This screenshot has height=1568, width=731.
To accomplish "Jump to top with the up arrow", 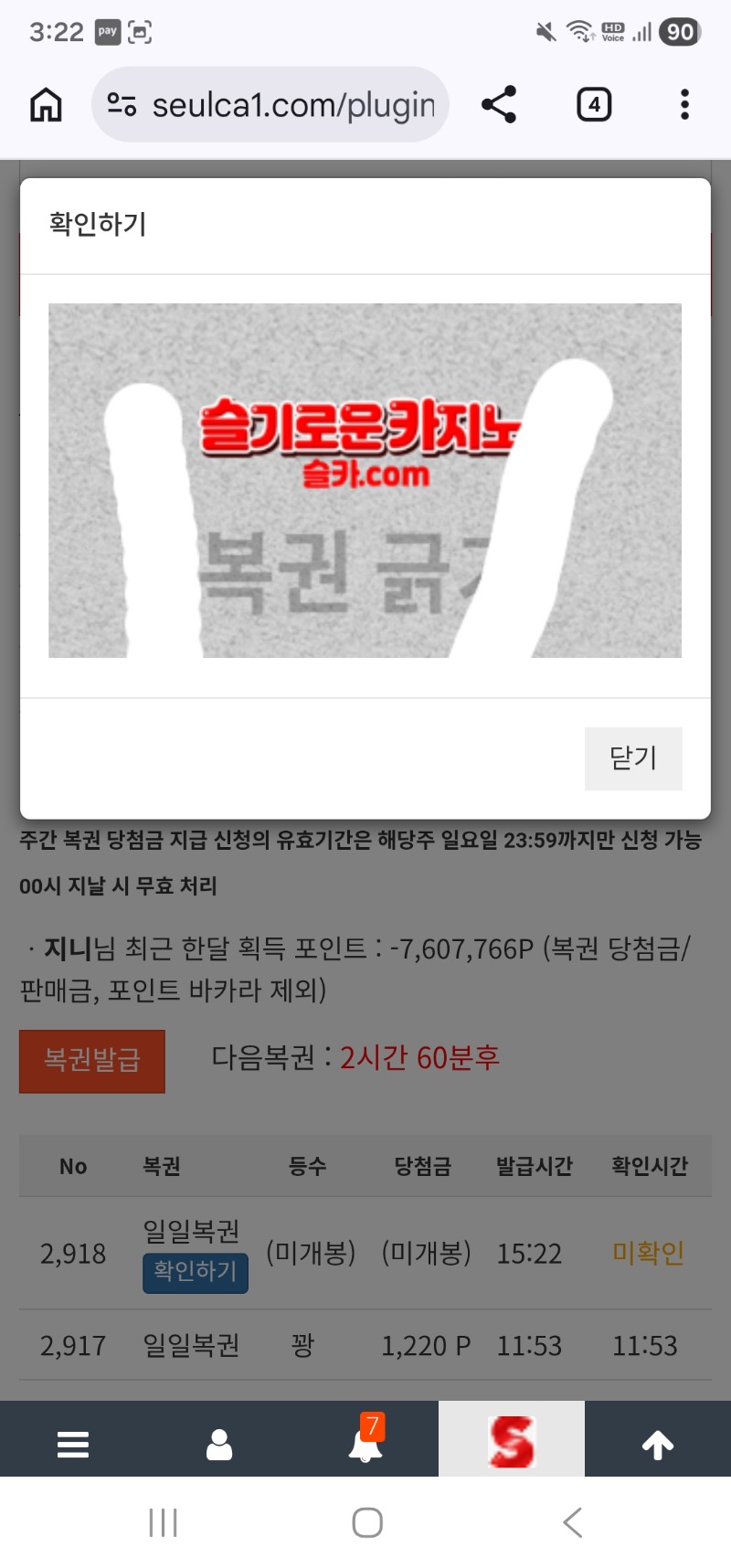I will tap(657, 1445).
